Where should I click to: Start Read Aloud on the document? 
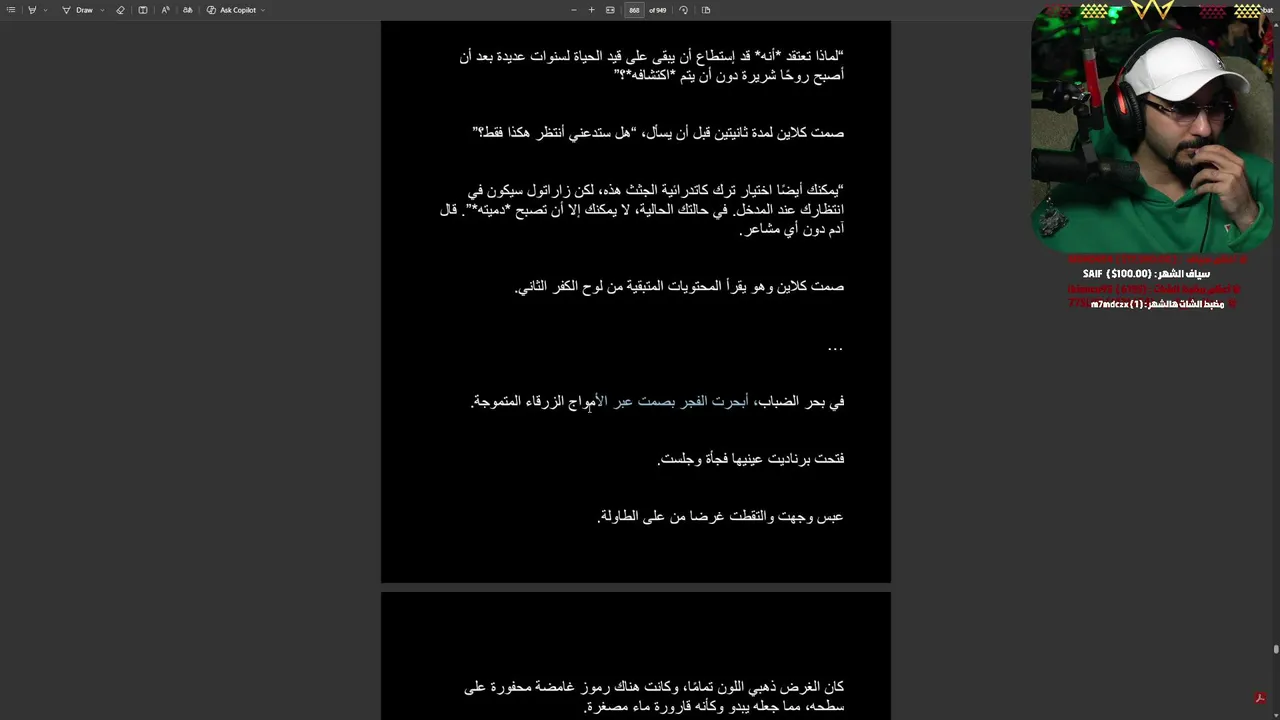(165, 10)
